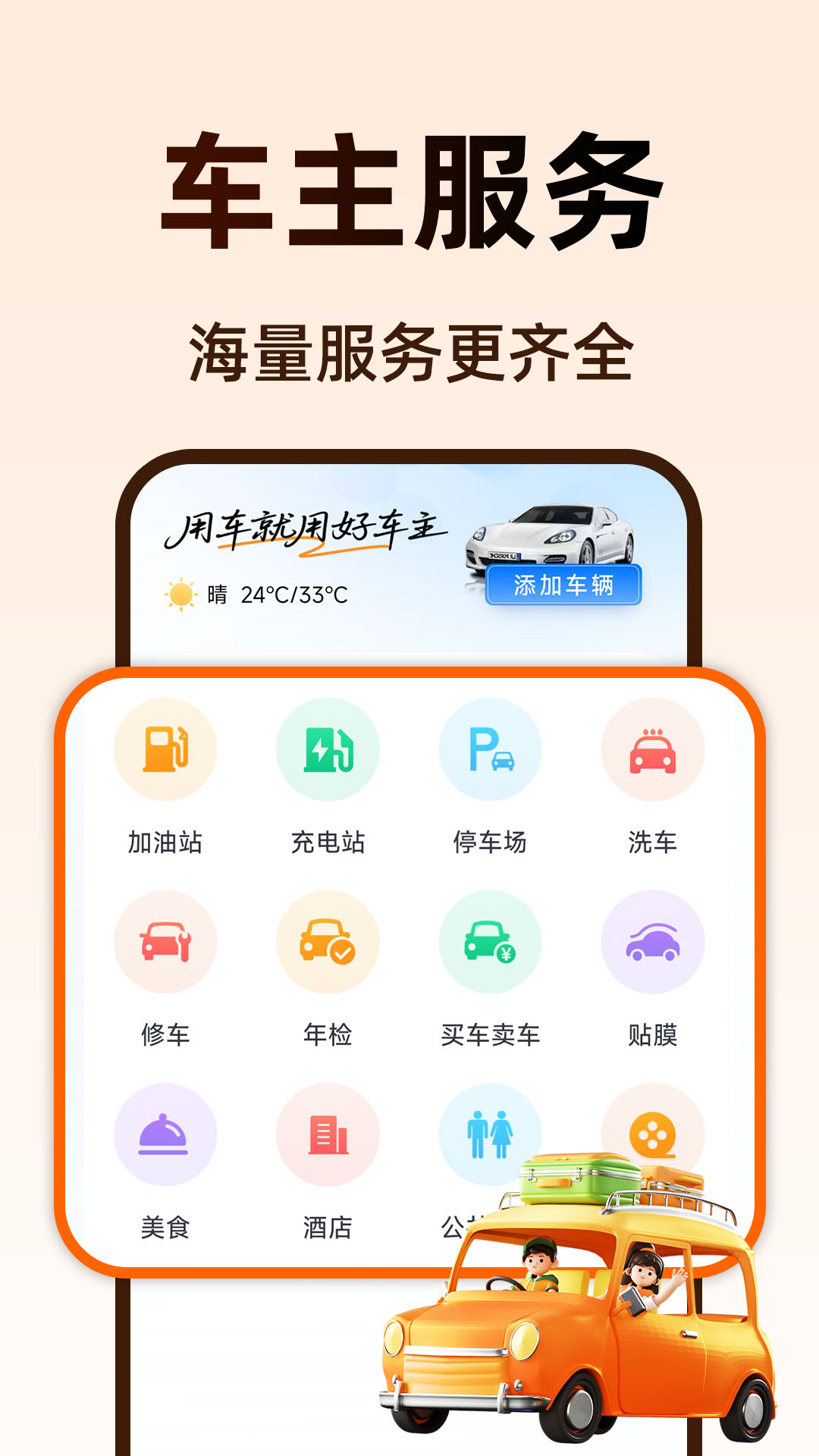Open the 停车场 parking lot finder
819x1456 pixels.
coord(489,749)
